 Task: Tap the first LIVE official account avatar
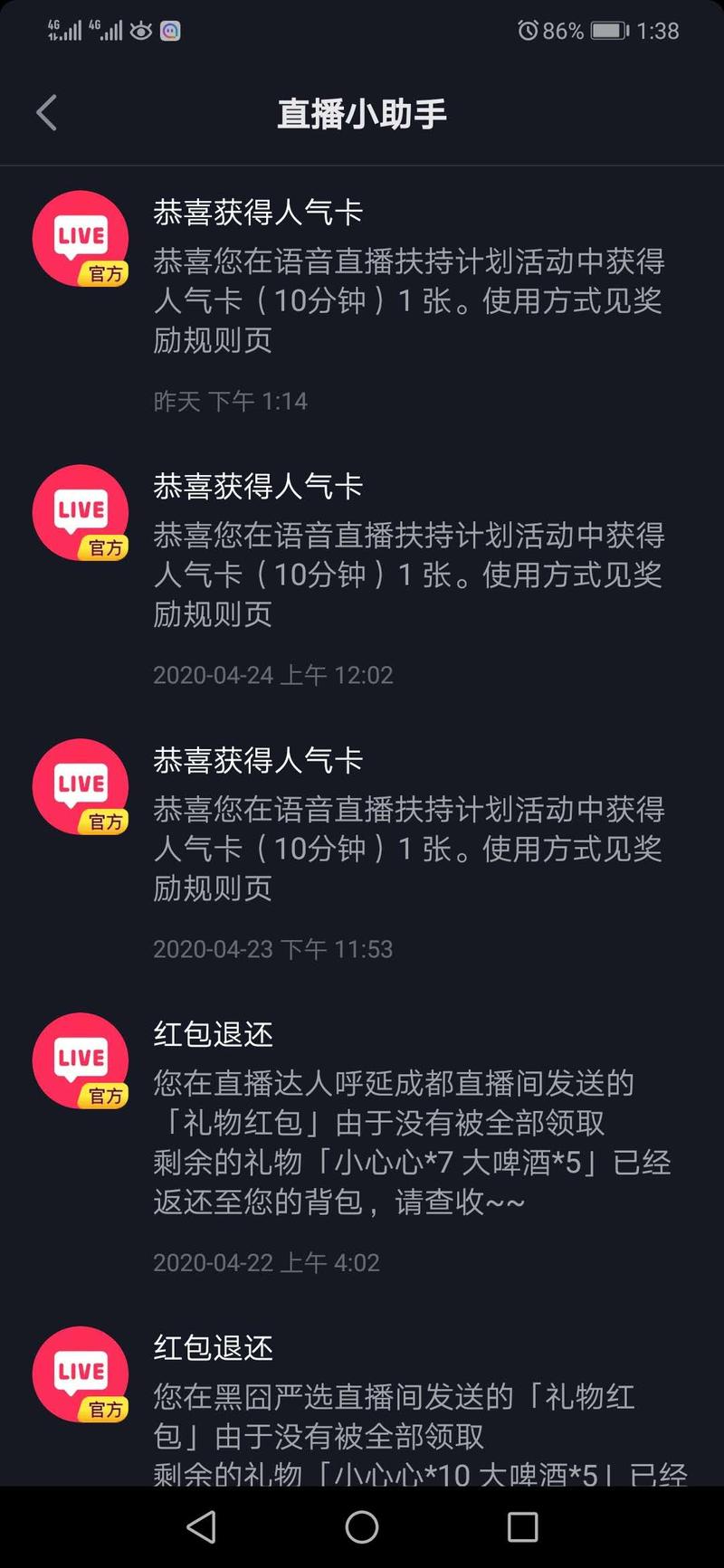80,239
